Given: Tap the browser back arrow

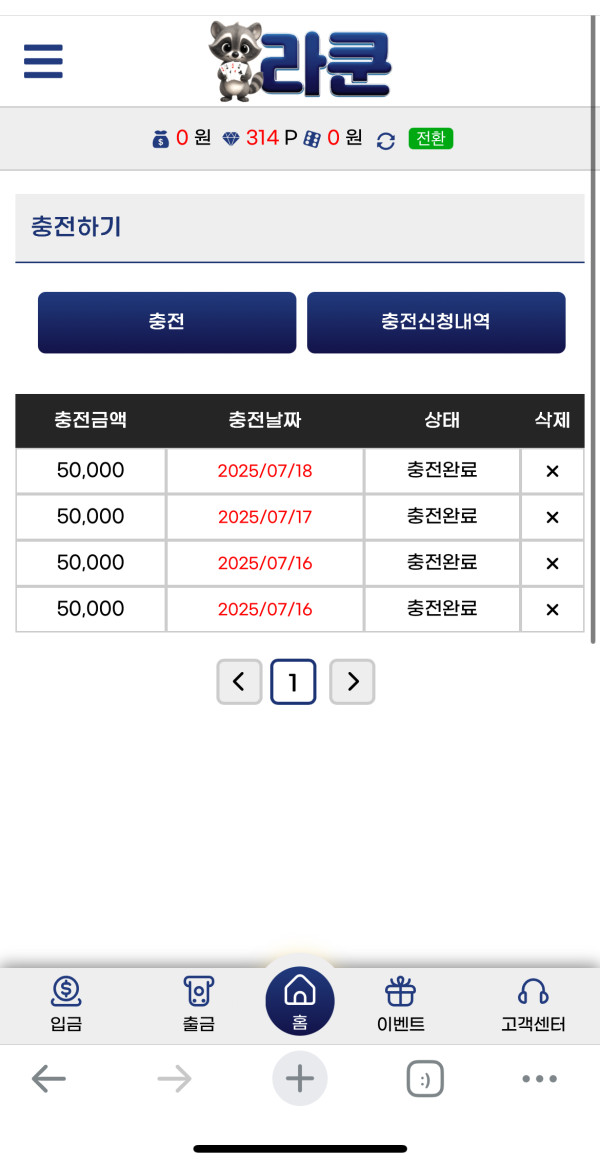Looking at the screenshot, I should tap(49, 1079).
